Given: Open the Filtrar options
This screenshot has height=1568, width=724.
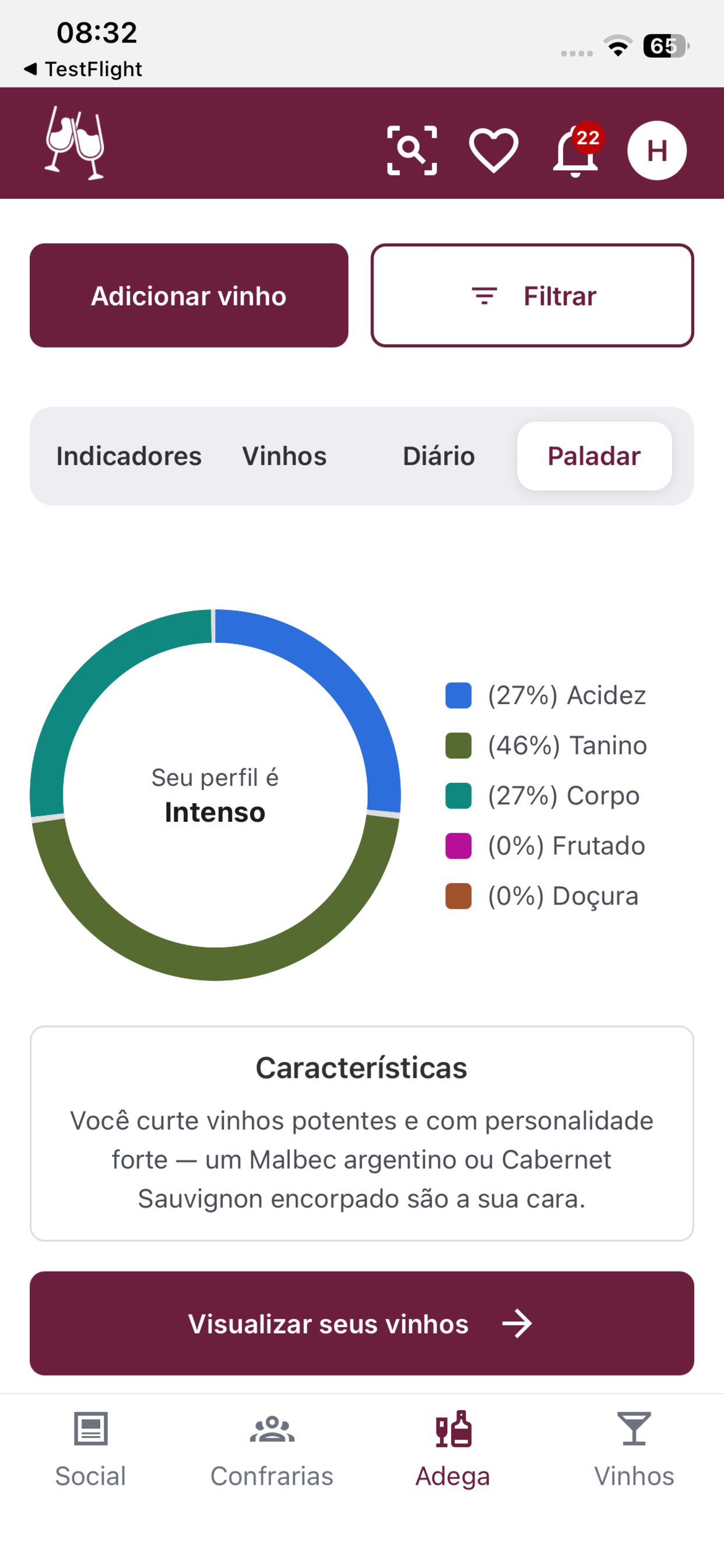Looking at the screenshot, I should [x=532, y=296].
